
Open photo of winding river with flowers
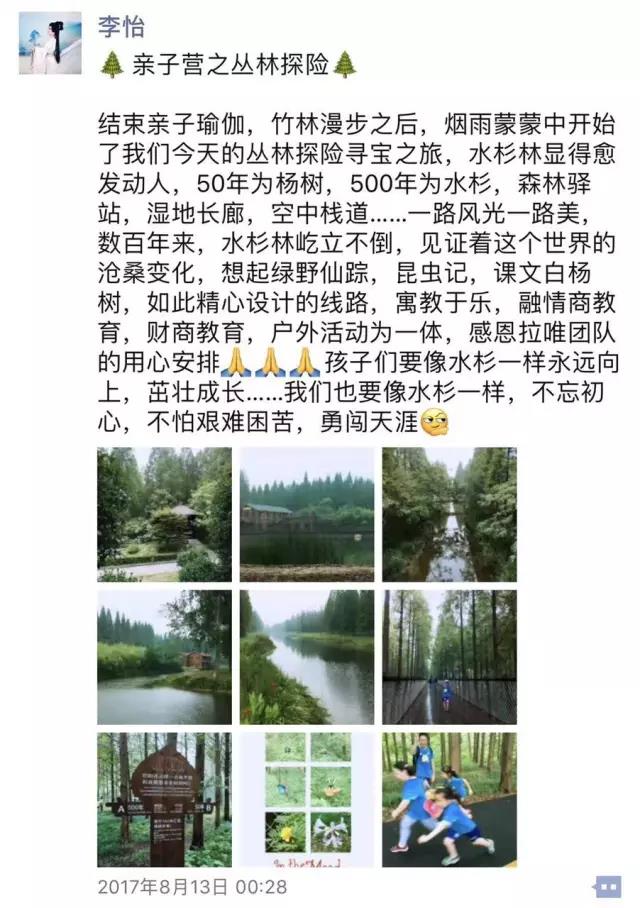tap(307, 657)
